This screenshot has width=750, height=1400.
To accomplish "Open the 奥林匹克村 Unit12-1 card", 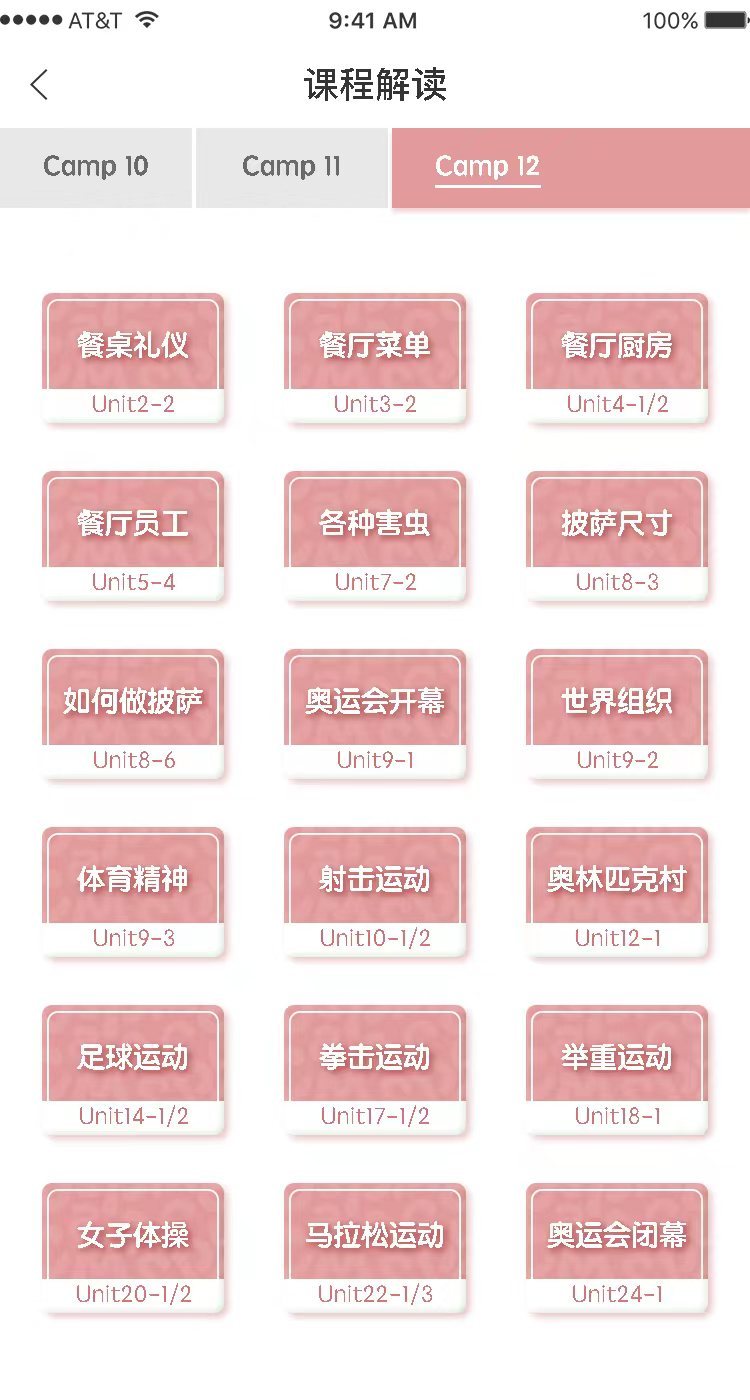I will 617,892.
